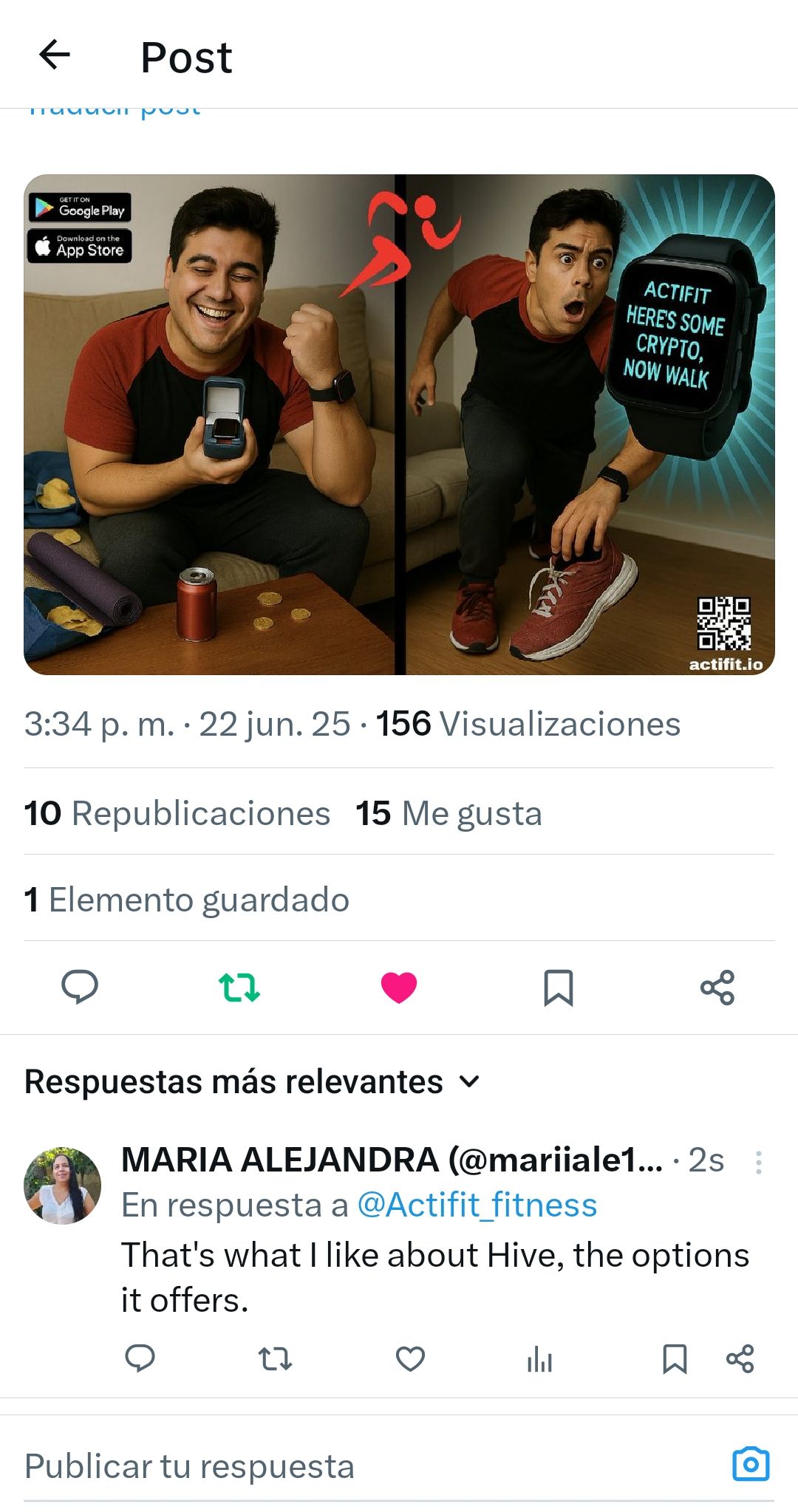View analytics of Maria Alejandra's reply

tap(539, 1359)
